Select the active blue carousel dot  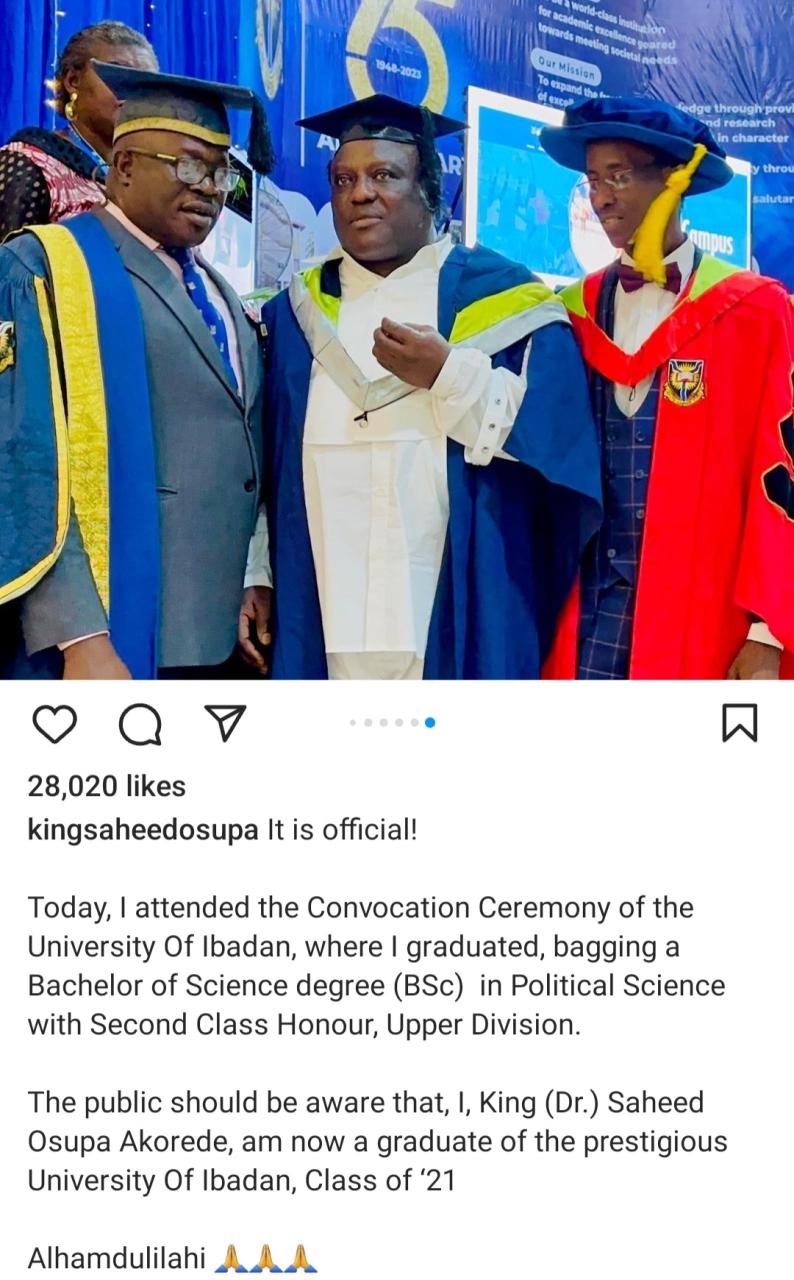429,722
